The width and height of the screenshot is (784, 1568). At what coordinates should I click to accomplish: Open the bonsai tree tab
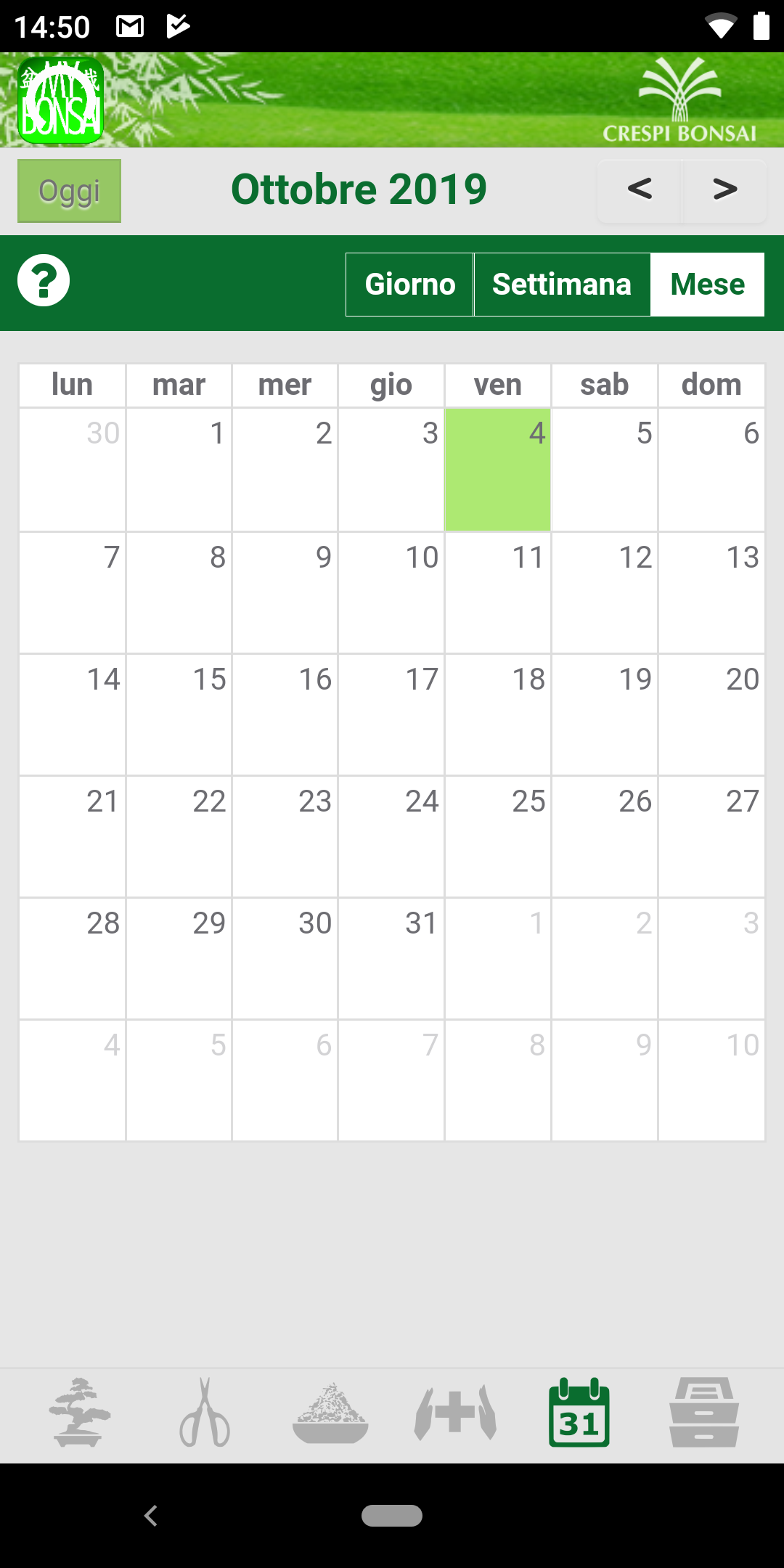click(80, 1413)
